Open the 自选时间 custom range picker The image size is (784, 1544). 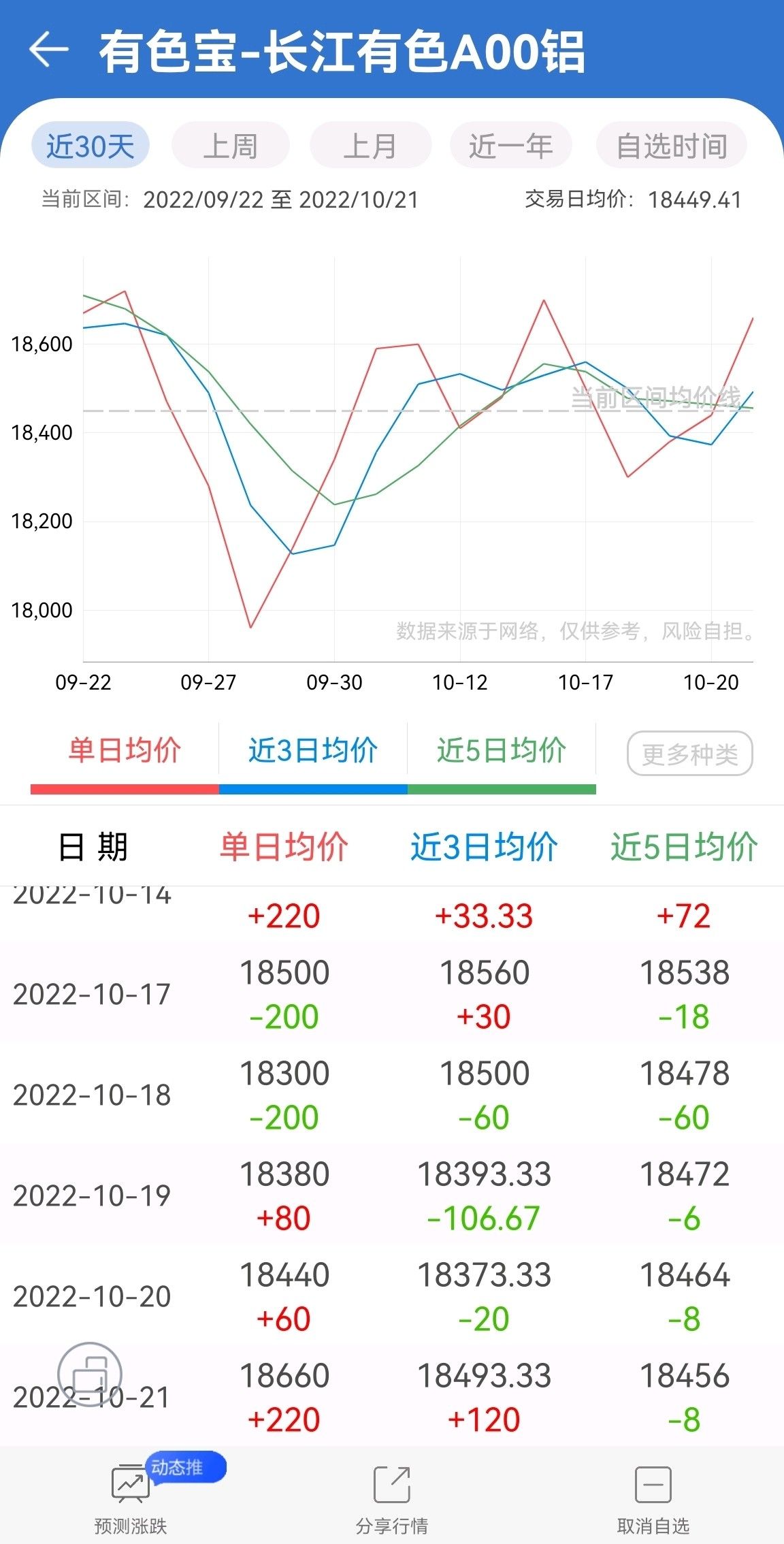672,145
